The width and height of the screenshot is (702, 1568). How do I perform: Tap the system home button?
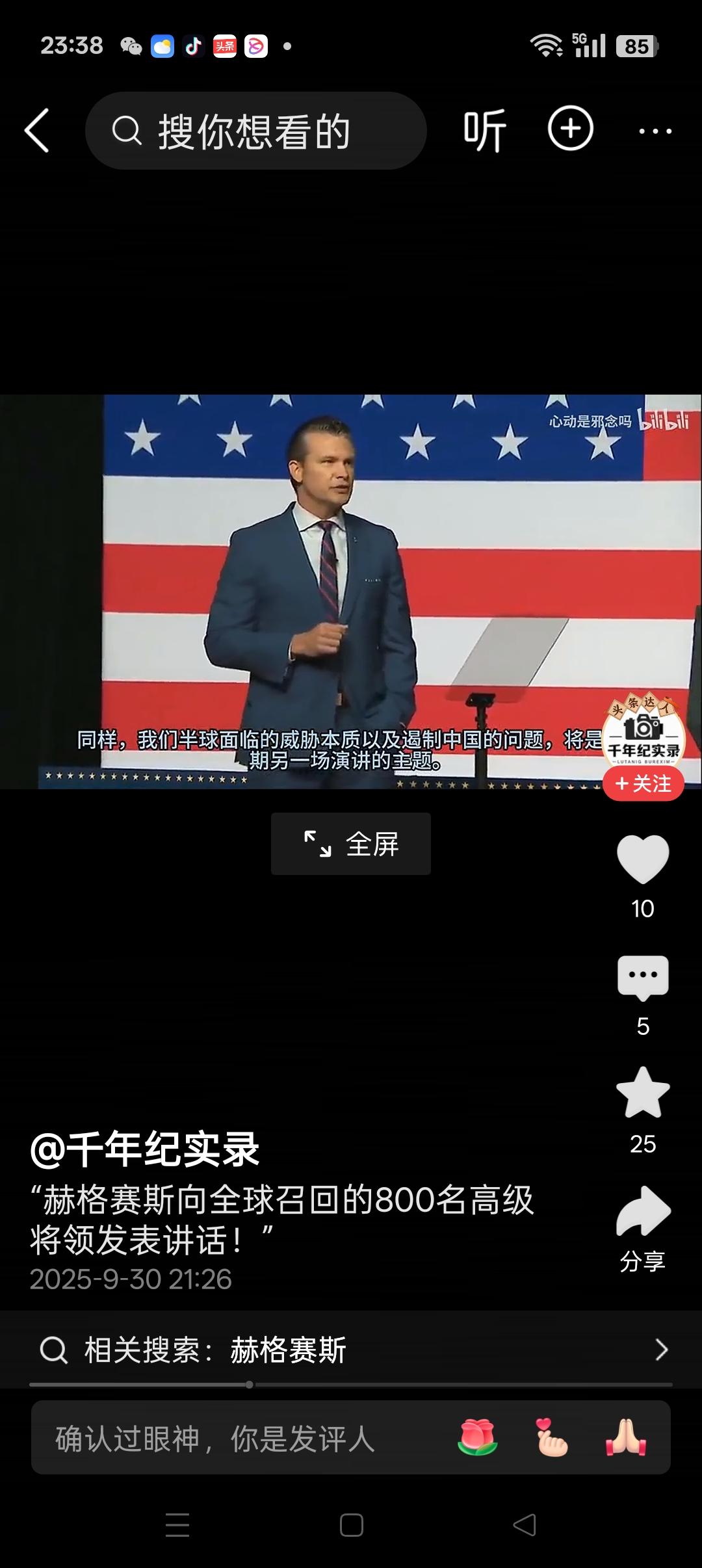[x=351, y=1525]
